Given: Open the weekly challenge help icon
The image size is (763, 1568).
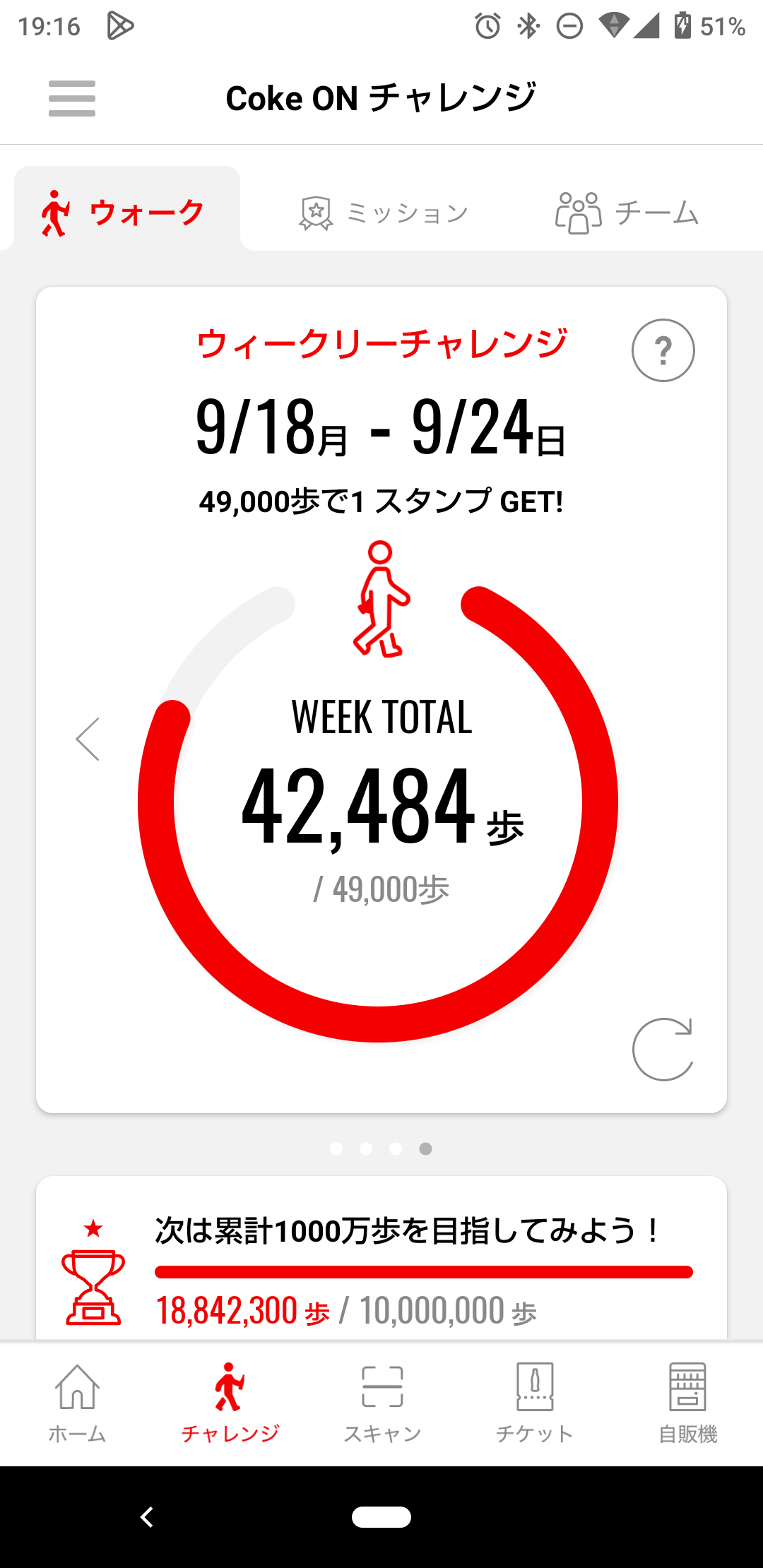Looking at the screenshot, I should pos(663,350).
